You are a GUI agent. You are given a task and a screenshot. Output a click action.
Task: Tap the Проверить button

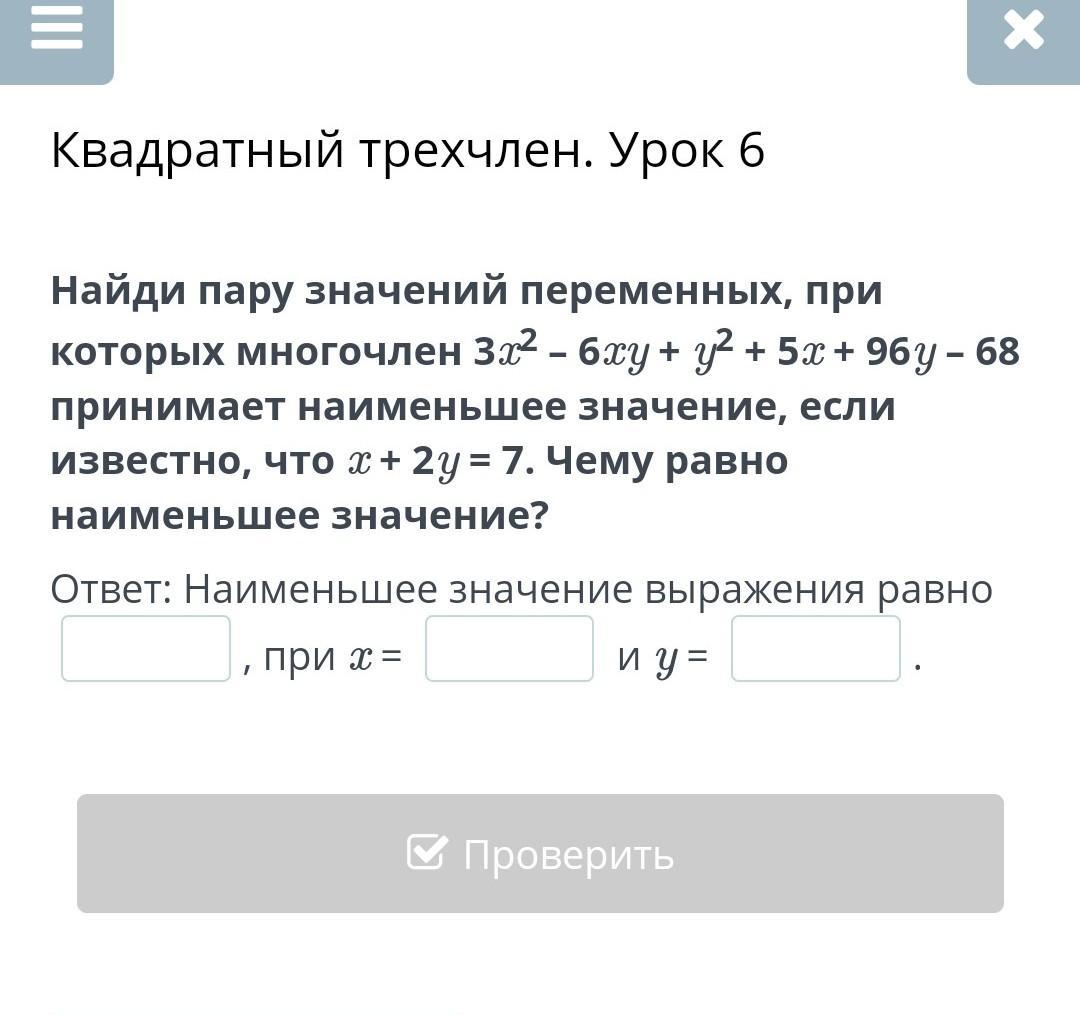pyautogui.click(x=540, y=853)
